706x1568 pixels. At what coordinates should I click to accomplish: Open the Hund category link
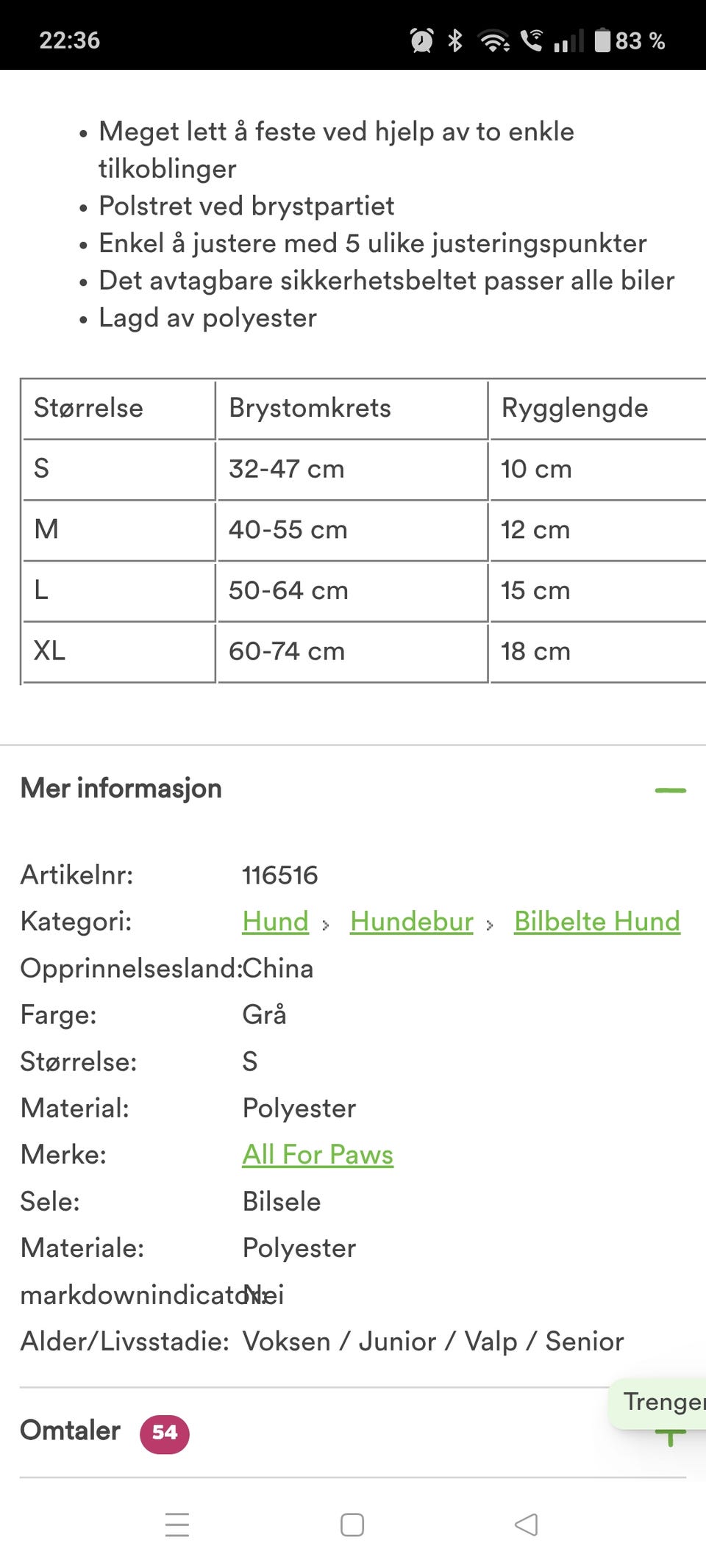[x=274, y=921]
